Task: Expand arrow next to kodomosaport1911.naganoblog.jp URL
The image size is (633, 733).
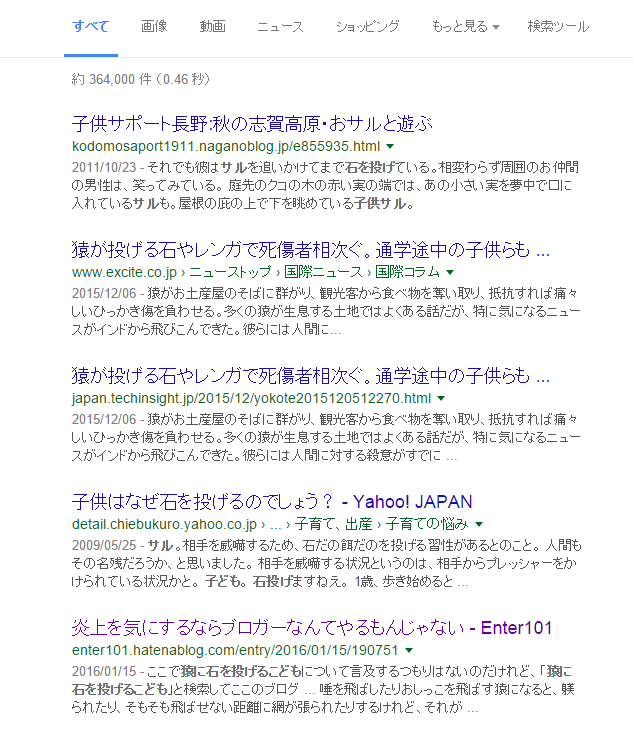Action: click(390, 147)
